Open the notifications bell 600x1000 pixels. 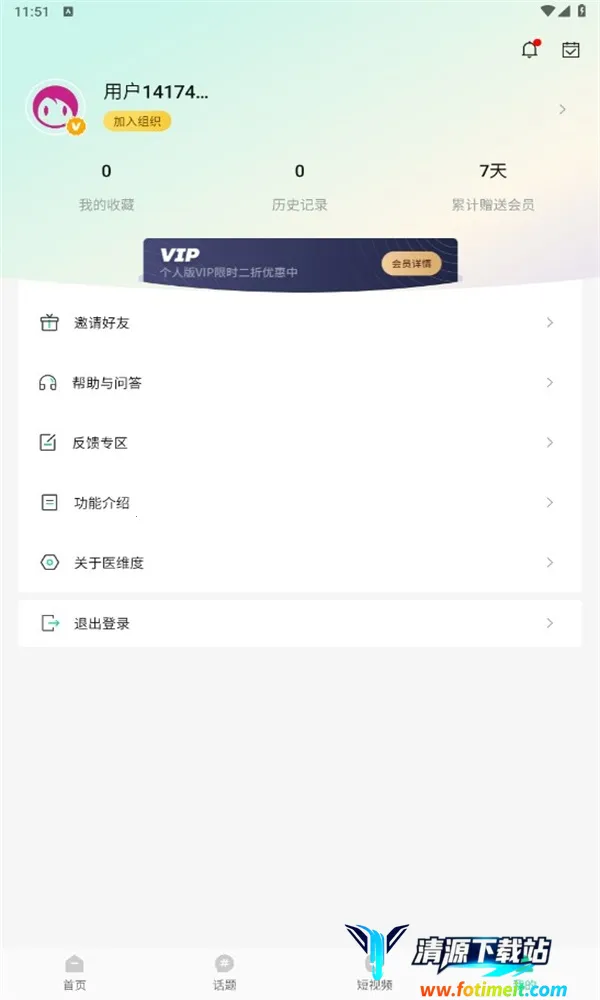[x=530, y=50]
